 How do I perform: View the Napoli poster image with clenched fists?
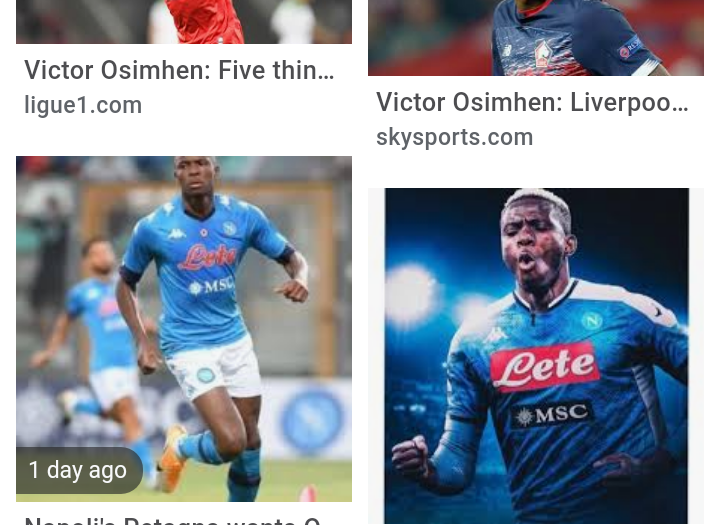click(536, 355)
